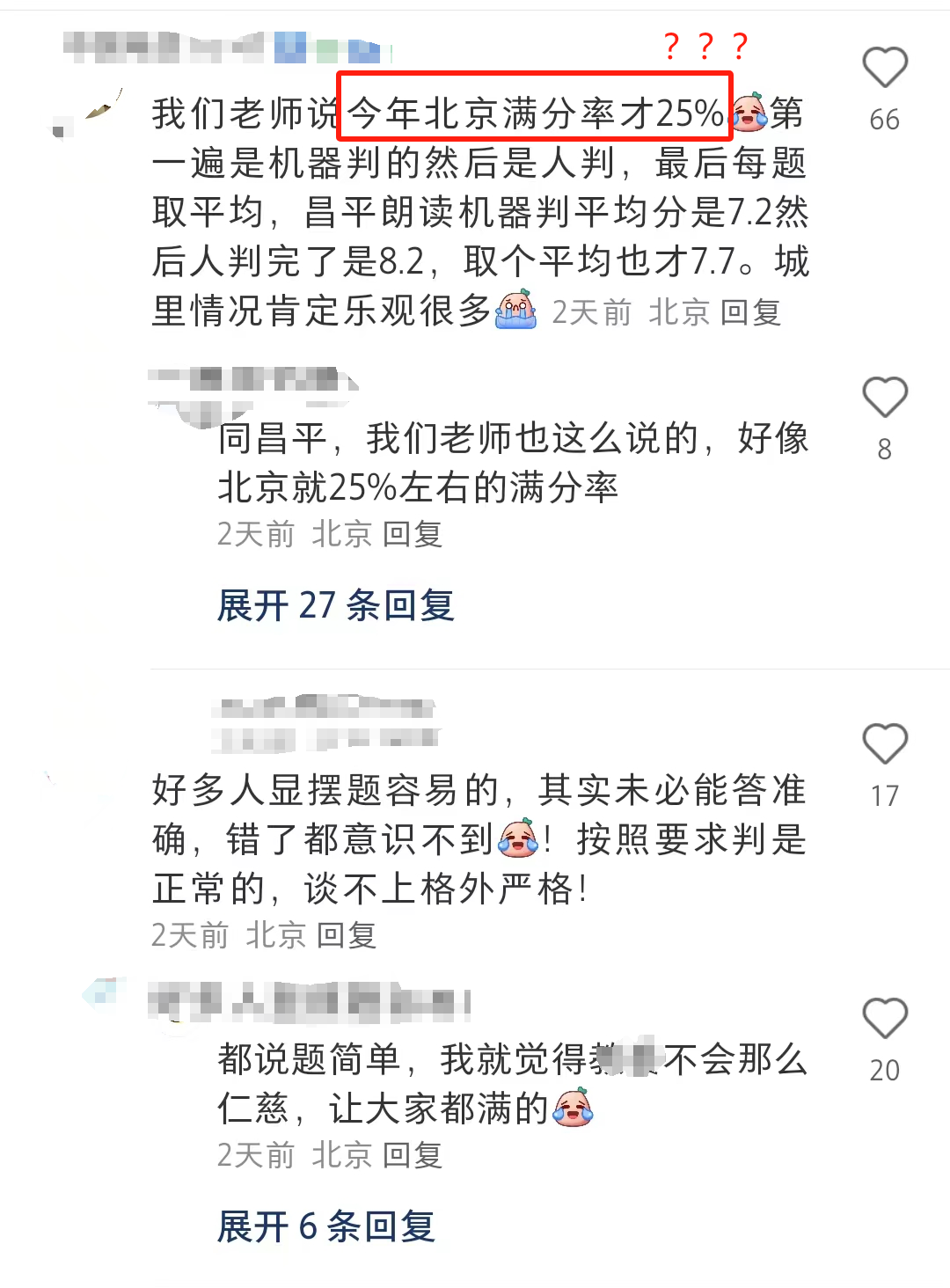Expand the 27 hidden replies
Viewport: 950px width, 1288px height.
point(335,606)
